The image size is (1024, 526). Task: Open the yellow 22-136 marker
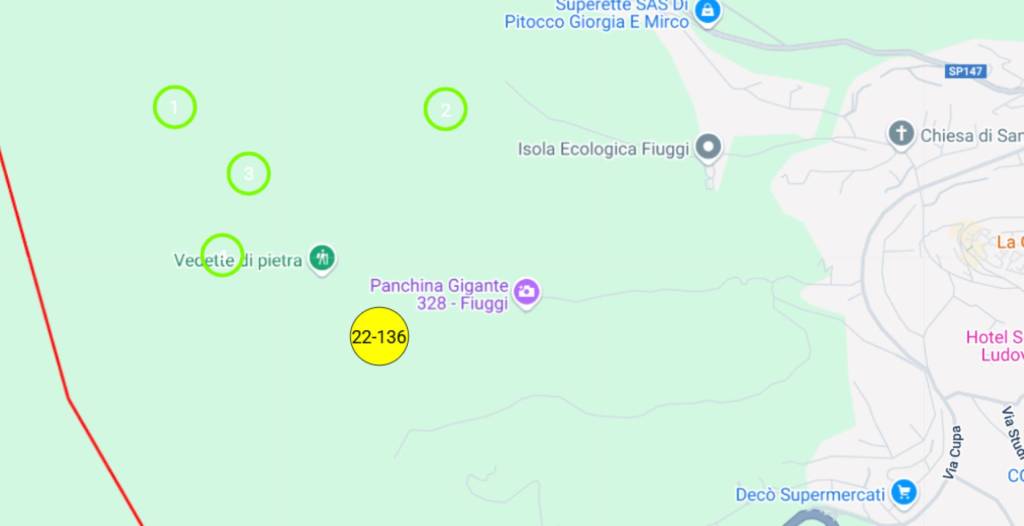tap(379, 337)
